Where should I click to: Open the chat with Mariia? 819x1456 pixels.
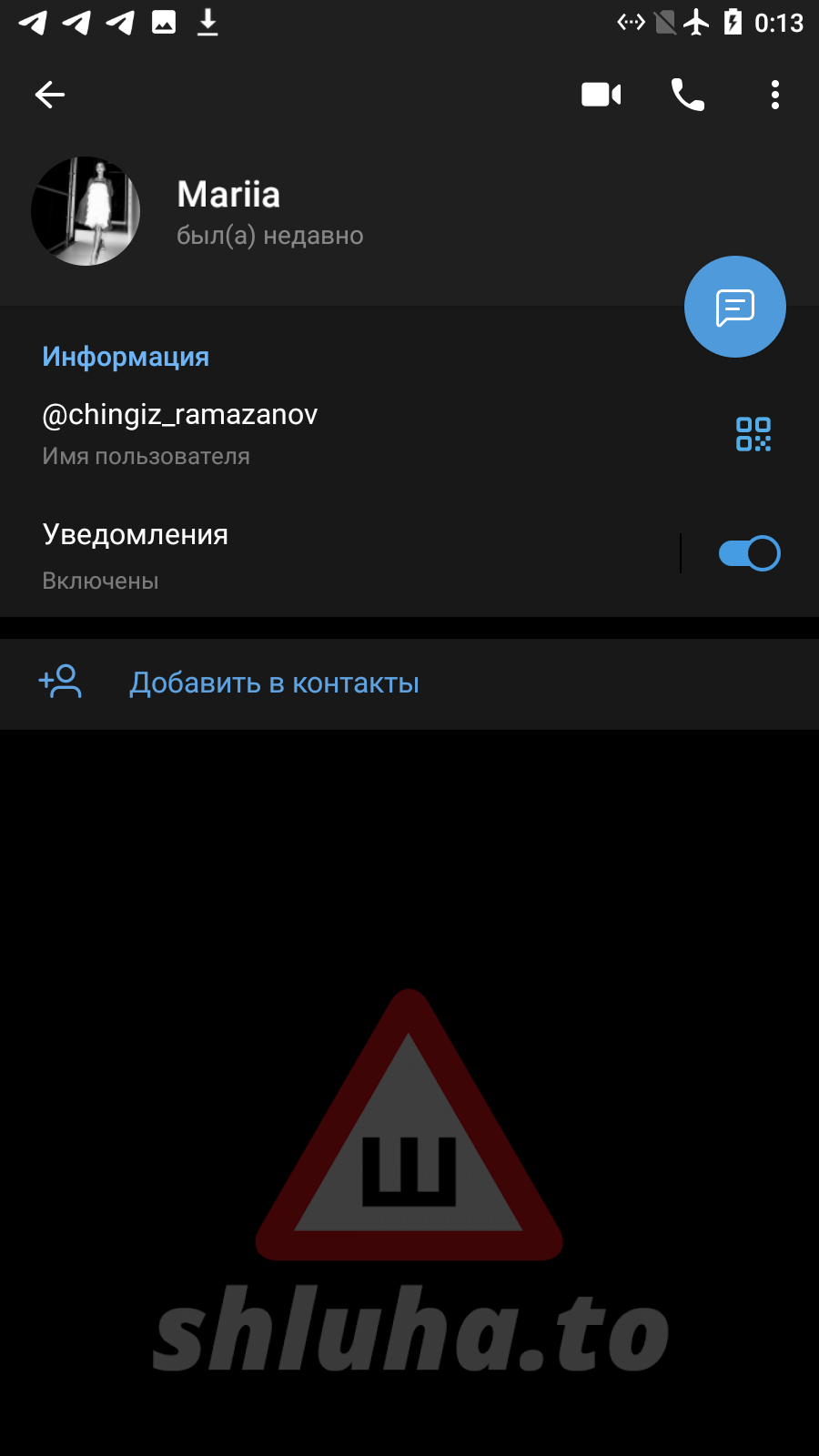click(x=734, y=307)
